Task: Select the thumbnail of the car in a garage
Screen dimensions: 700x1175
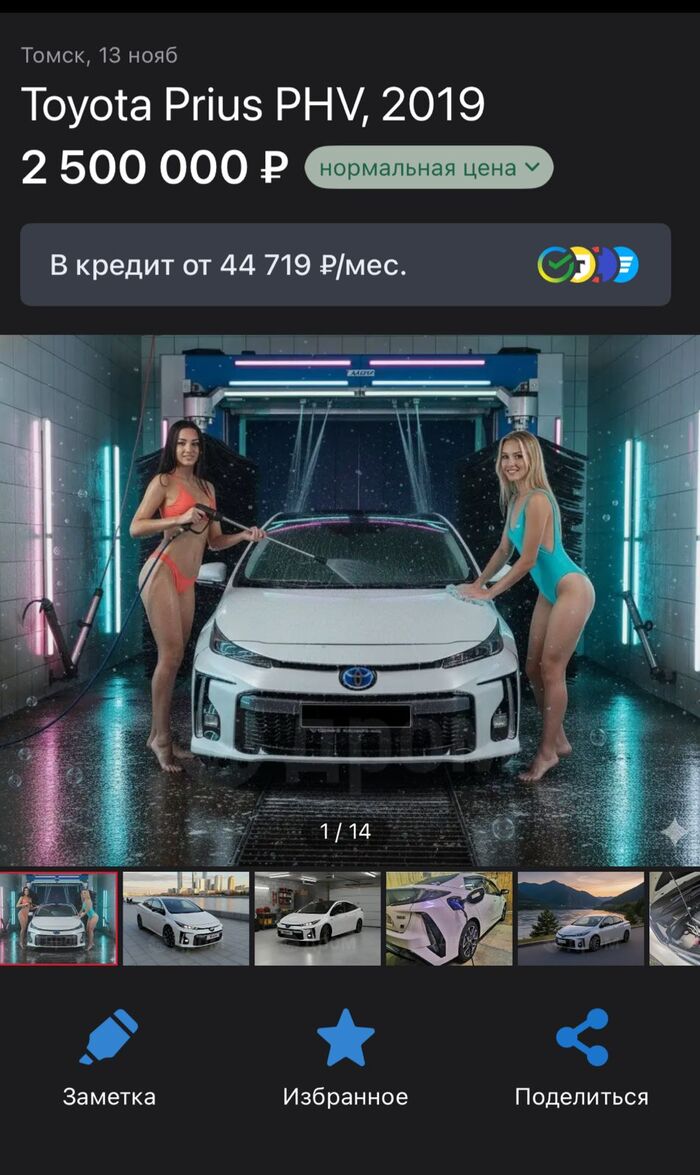Action: click(317, 918)
